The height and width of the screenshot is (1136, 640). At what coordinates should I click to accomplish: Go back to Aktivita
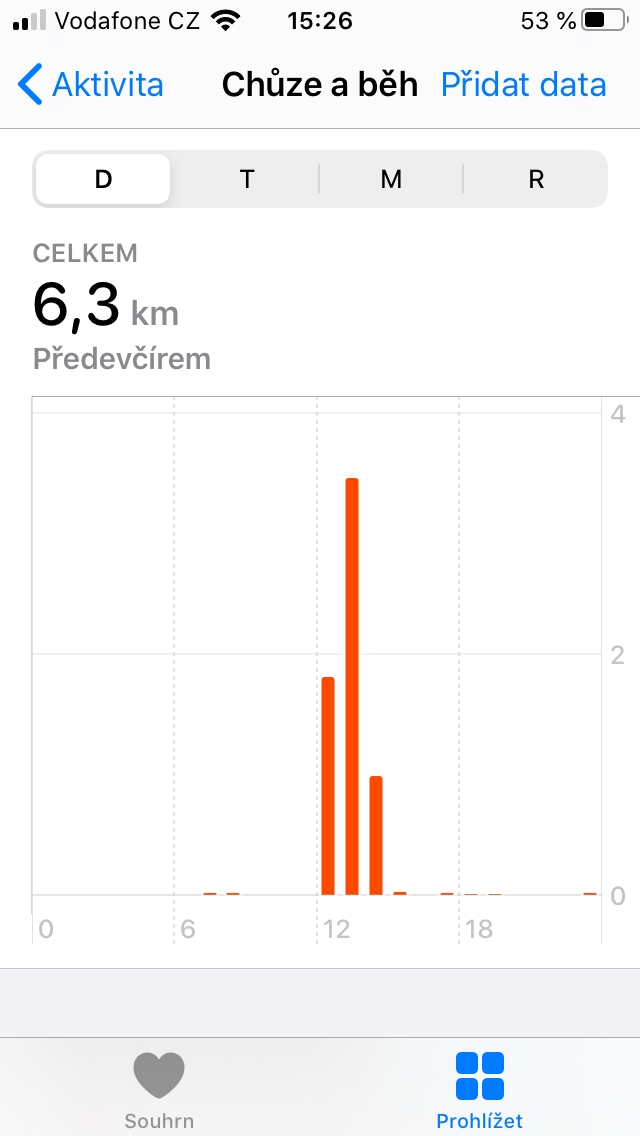click(91, 85)
